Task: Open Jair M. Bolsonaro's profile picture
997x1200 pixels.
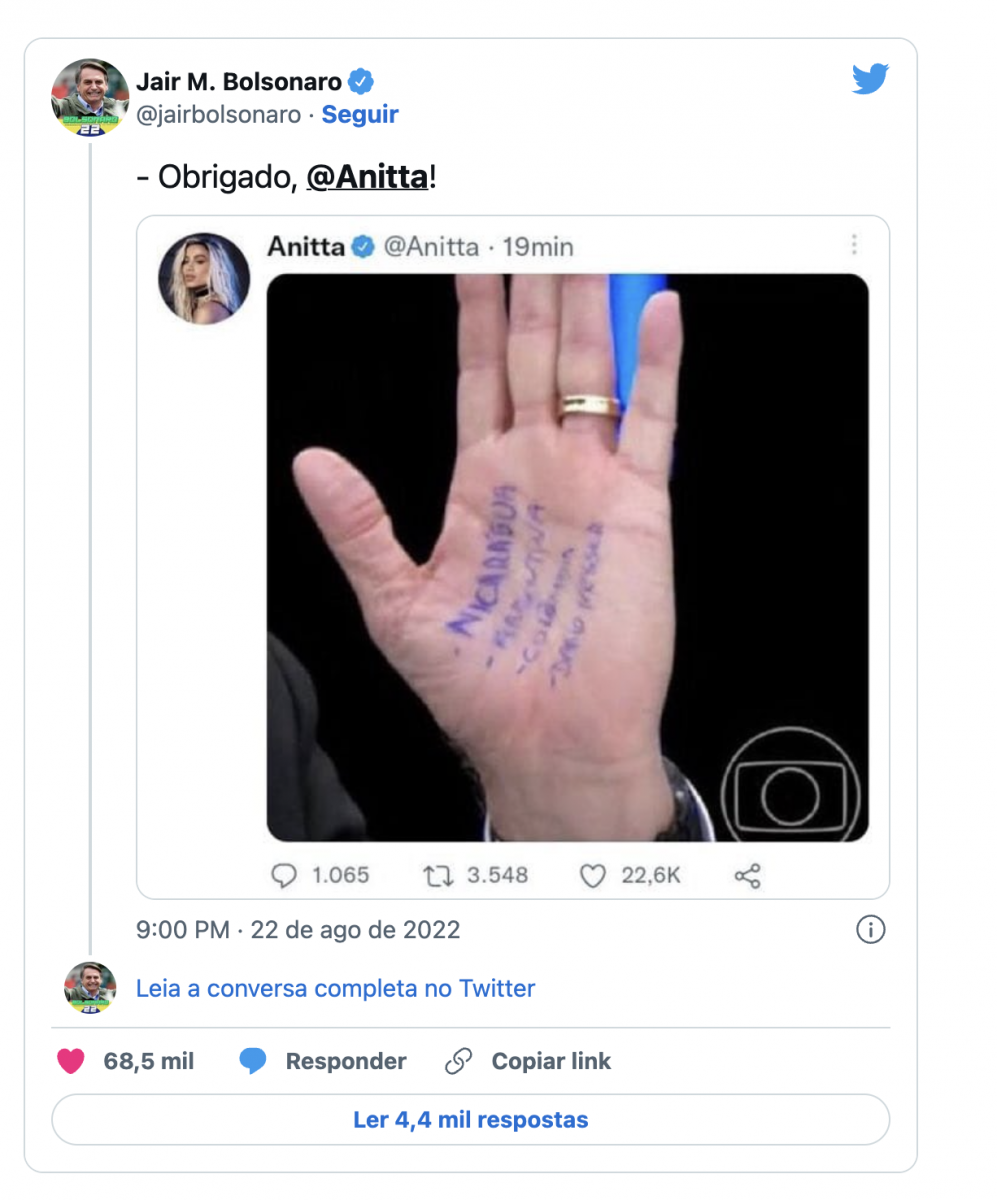Action: pyautogui.click(x=91, y=98)
